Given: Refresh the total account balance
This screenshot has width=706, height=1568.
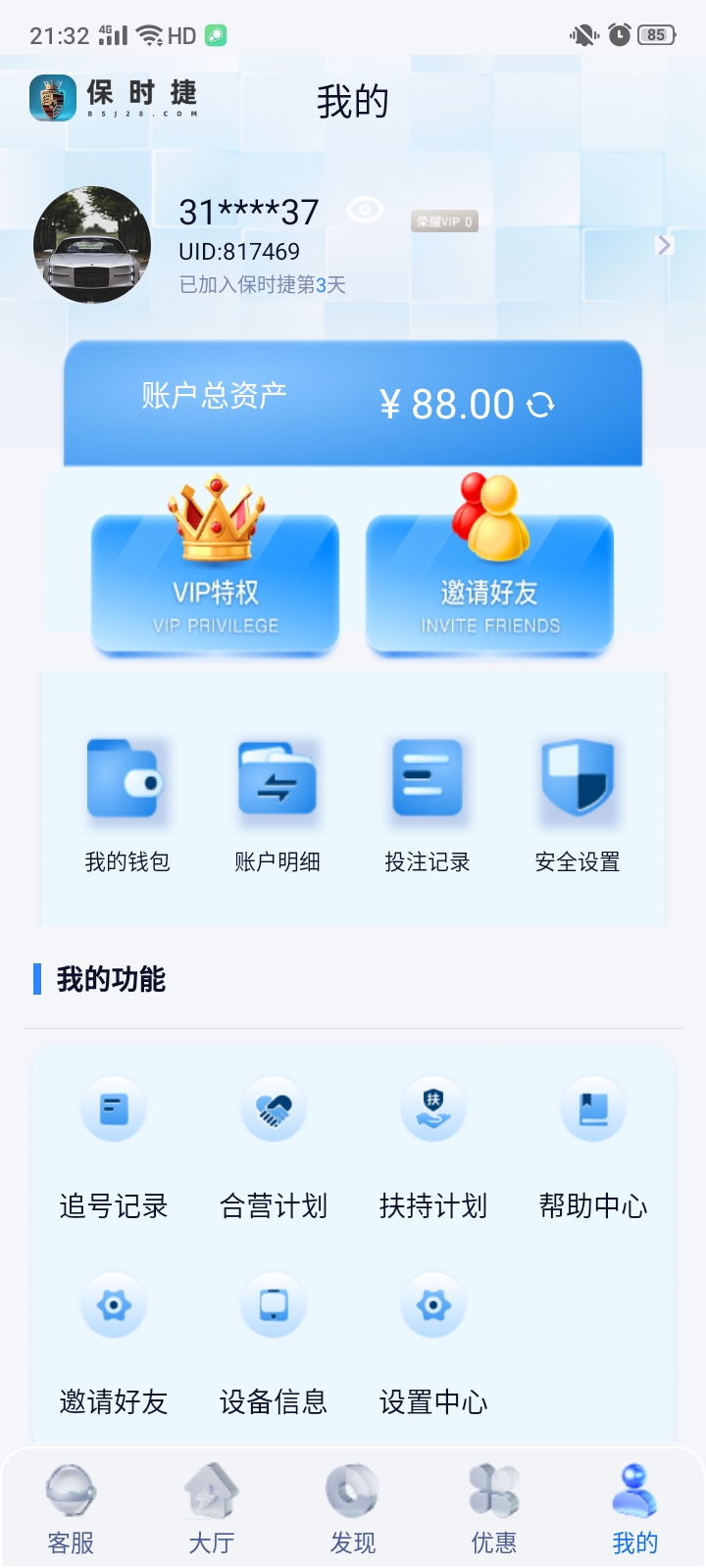Looking at the screenshot, I should pos(541,405).
